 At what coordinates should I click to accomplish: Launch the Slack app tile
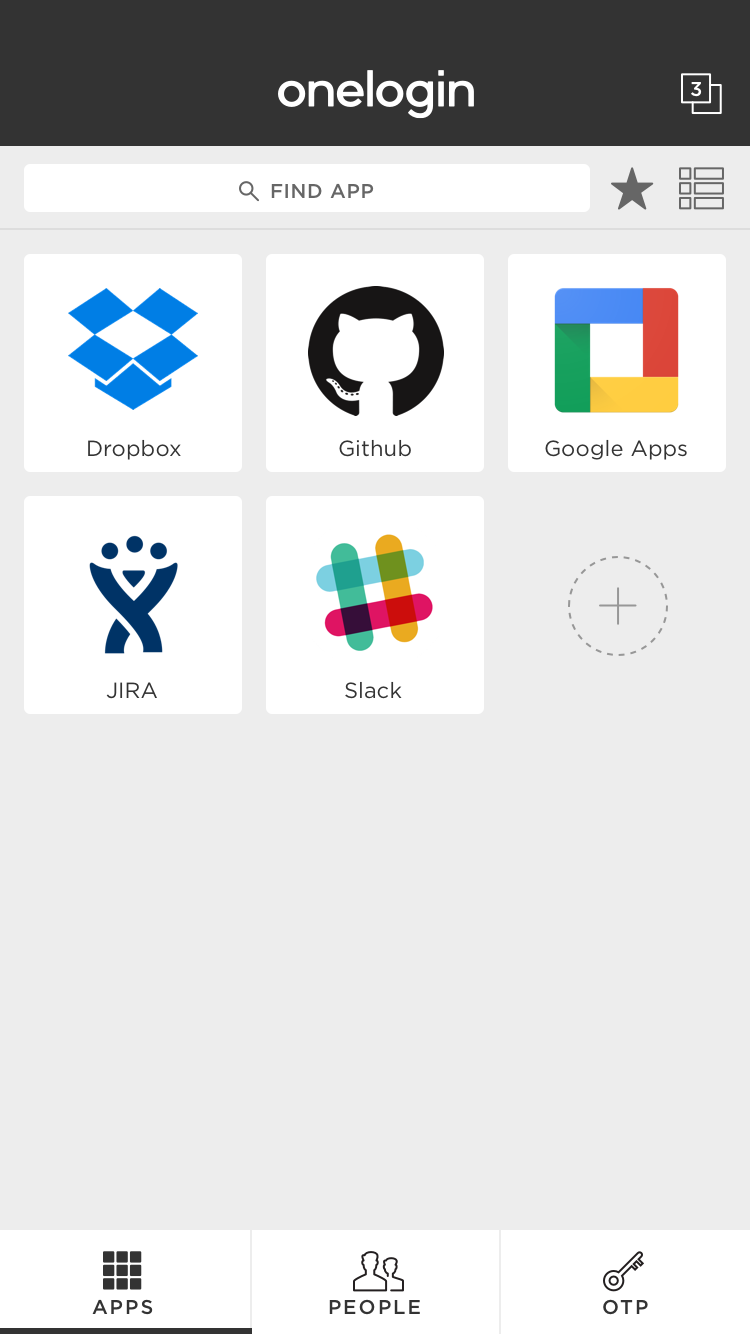[375, 605]
